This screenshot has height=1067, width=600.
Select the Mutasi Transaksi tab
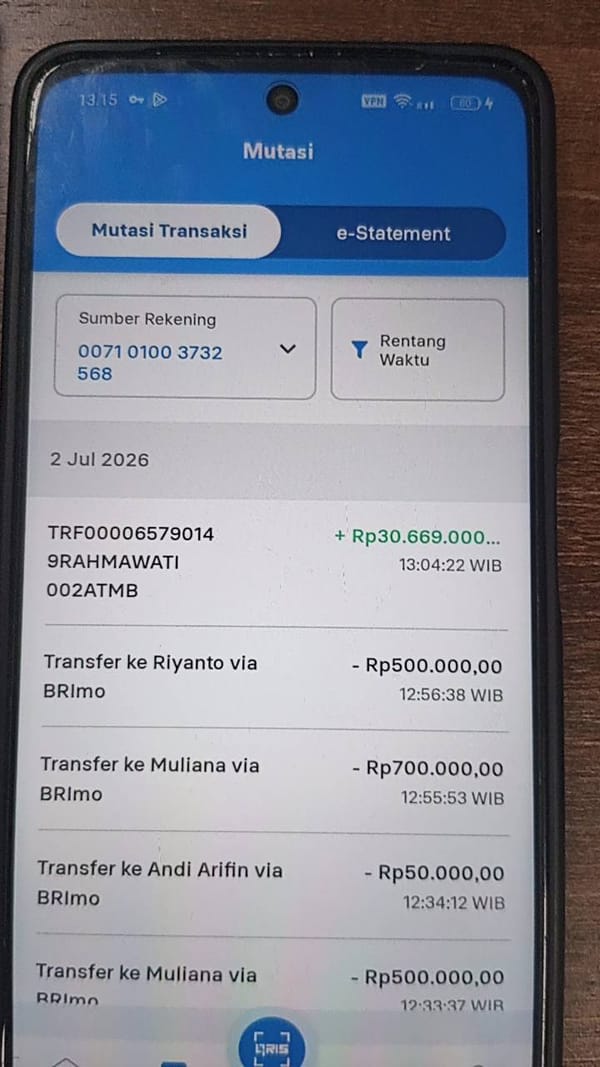pos(169,231)
